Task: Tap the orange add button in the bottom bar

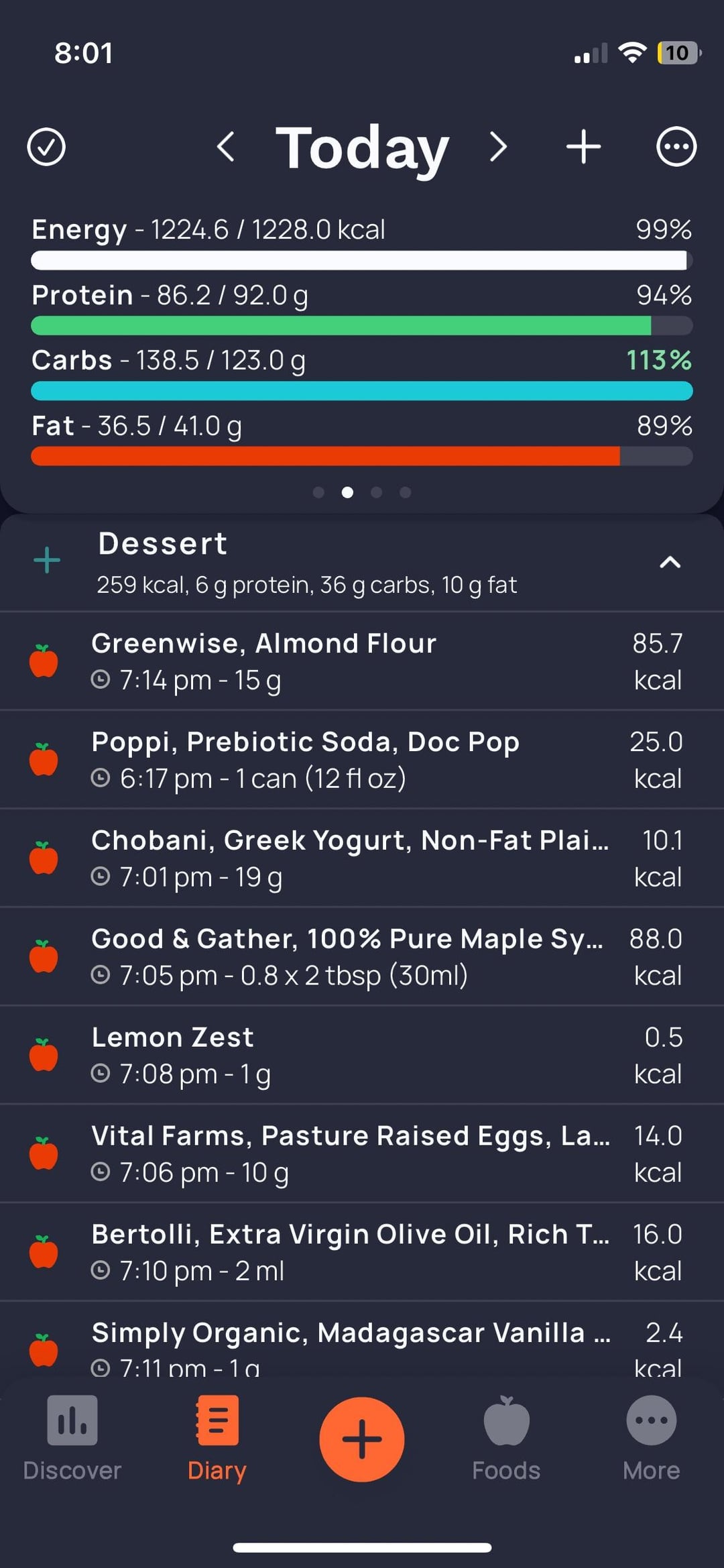Action: click(362, 1439)
